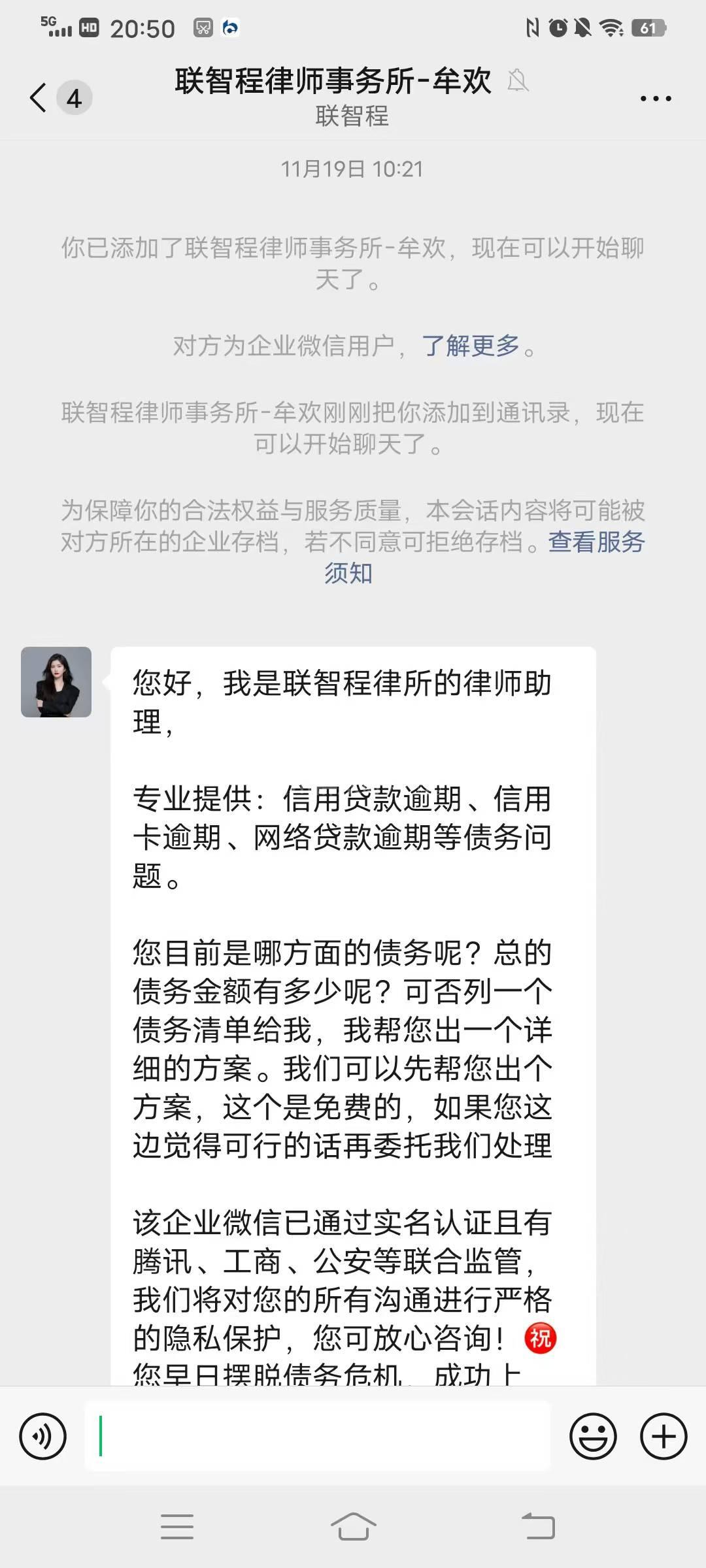
Task: Switch to voice message input
Action: point(43,1437)
